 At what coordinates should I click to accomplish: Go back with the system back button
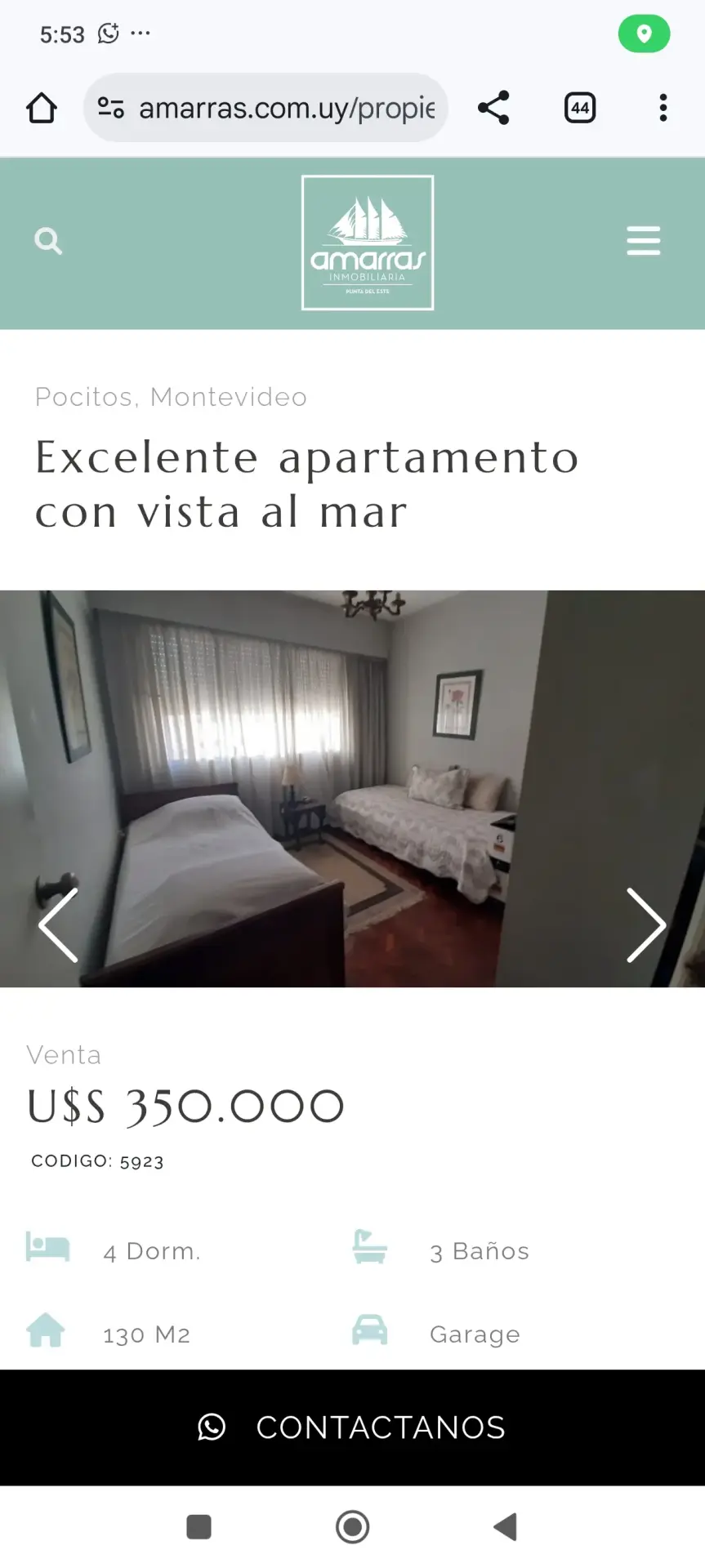click(506, 1526)
